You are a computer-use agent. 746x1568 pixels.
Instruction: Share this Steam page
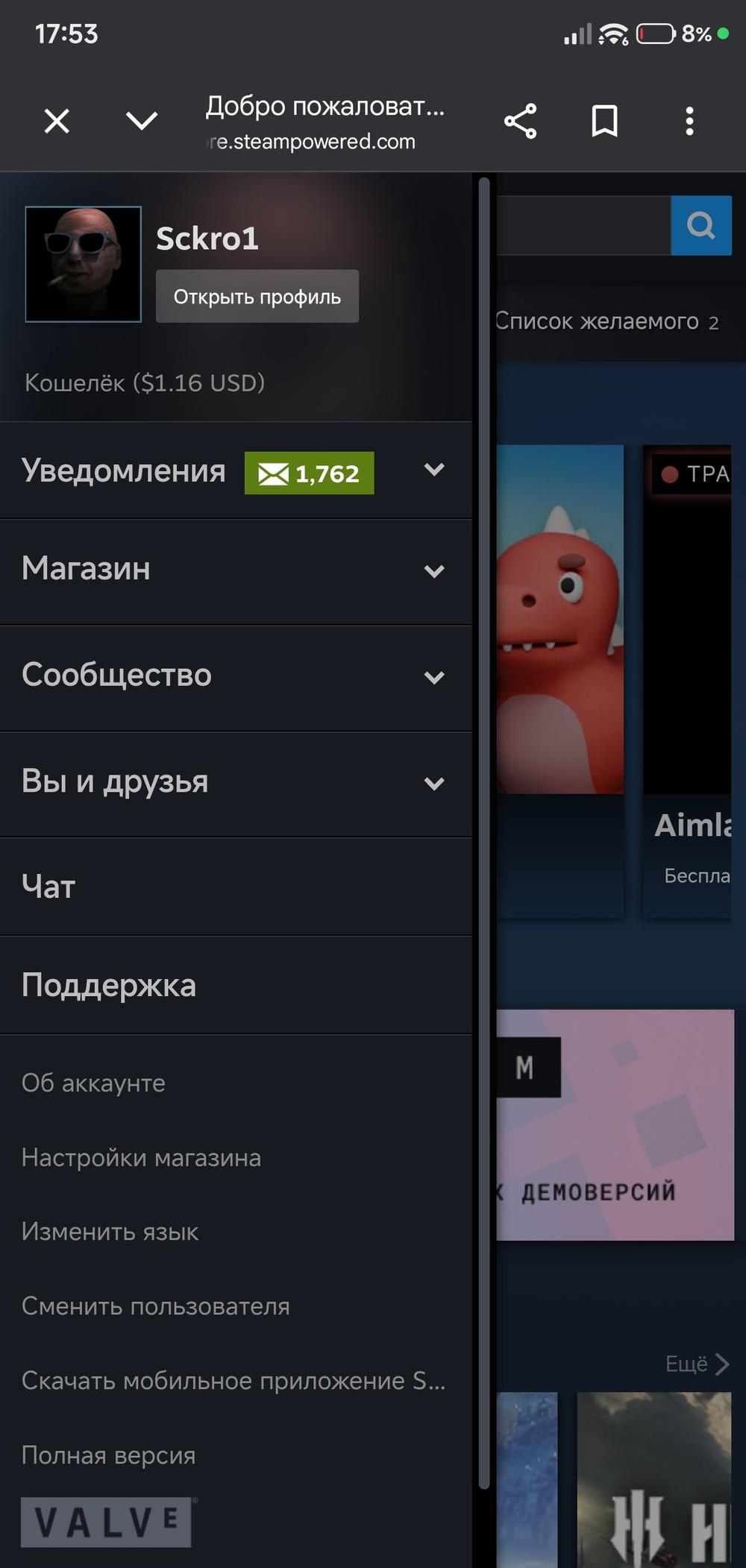pyautogui.click(x=520, y=121)
